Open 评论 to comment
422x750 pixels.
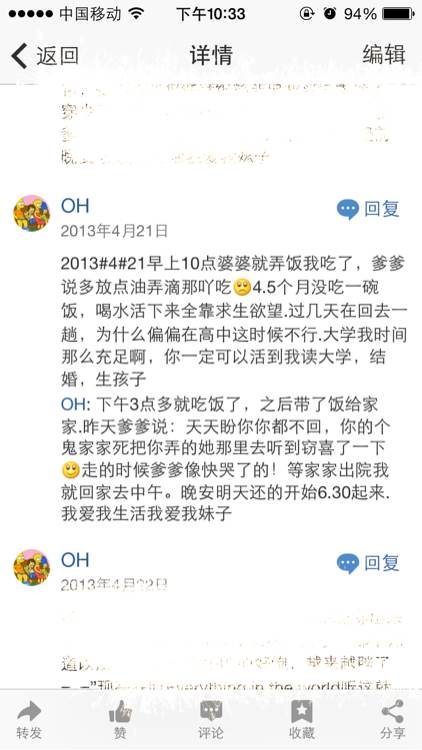click(x=211, y=720)
